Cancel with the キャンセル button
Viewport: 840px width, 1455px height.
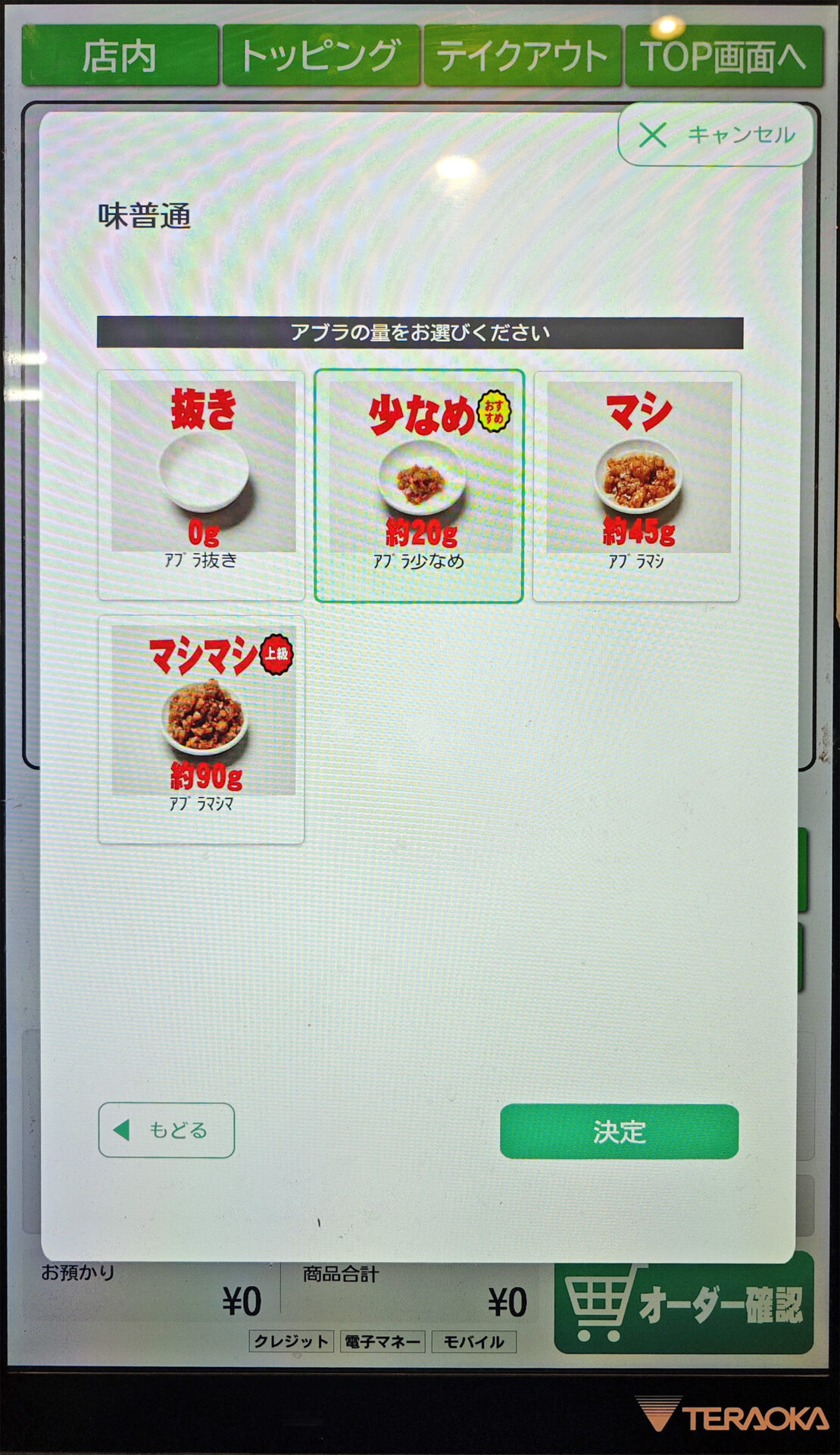(x=715, y=135)
